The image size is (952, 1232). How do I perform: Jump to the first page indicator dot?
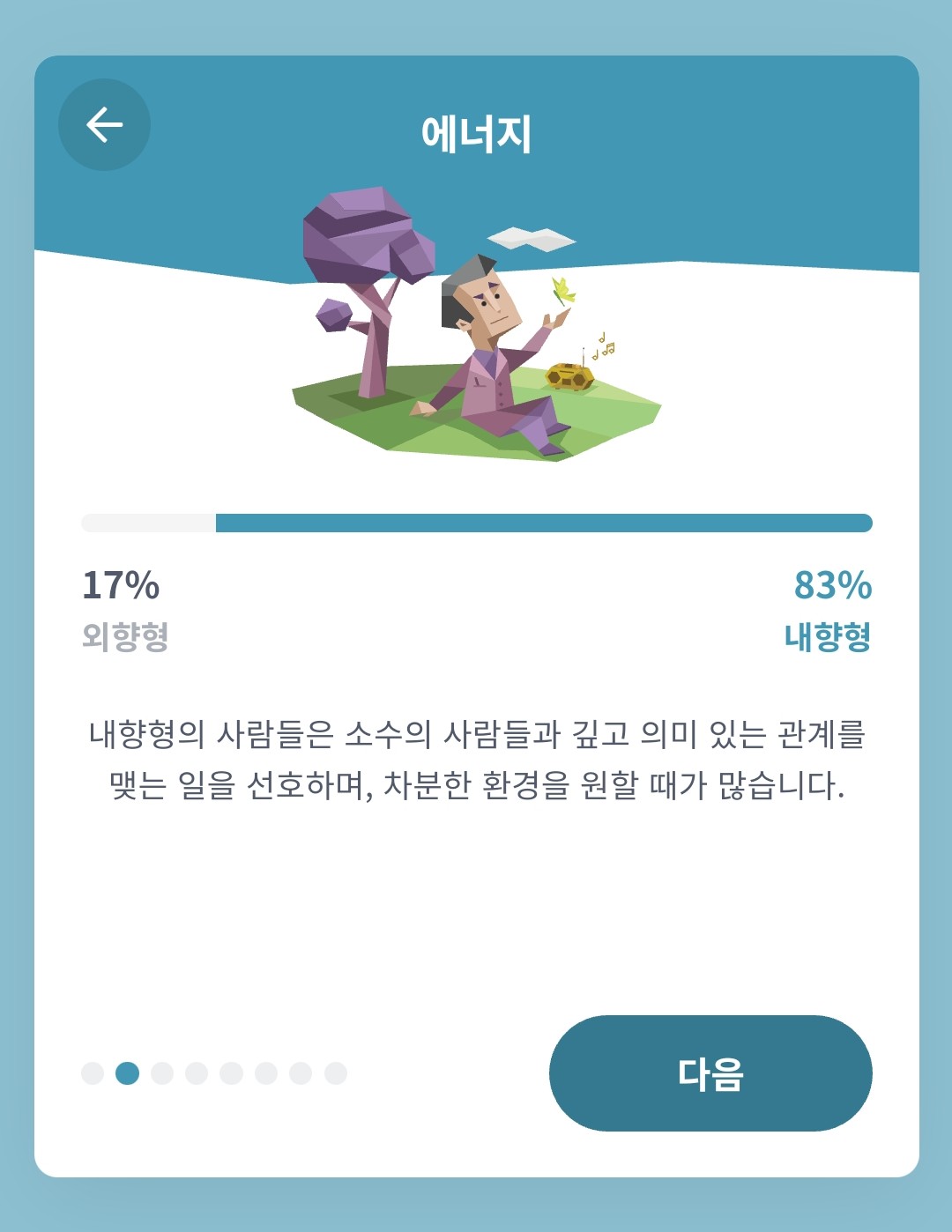(93, 1073)
